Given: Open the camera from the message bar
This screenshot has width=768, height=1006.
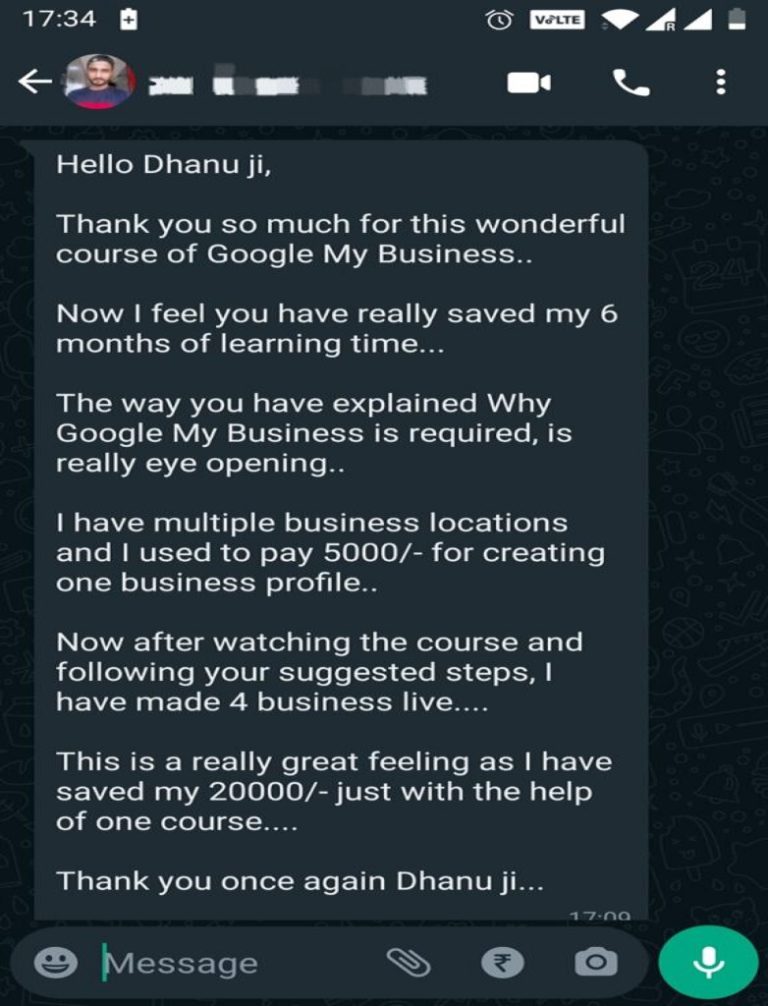Looking at the screenshot, I should pyautogui.click(x=596, y=962).
